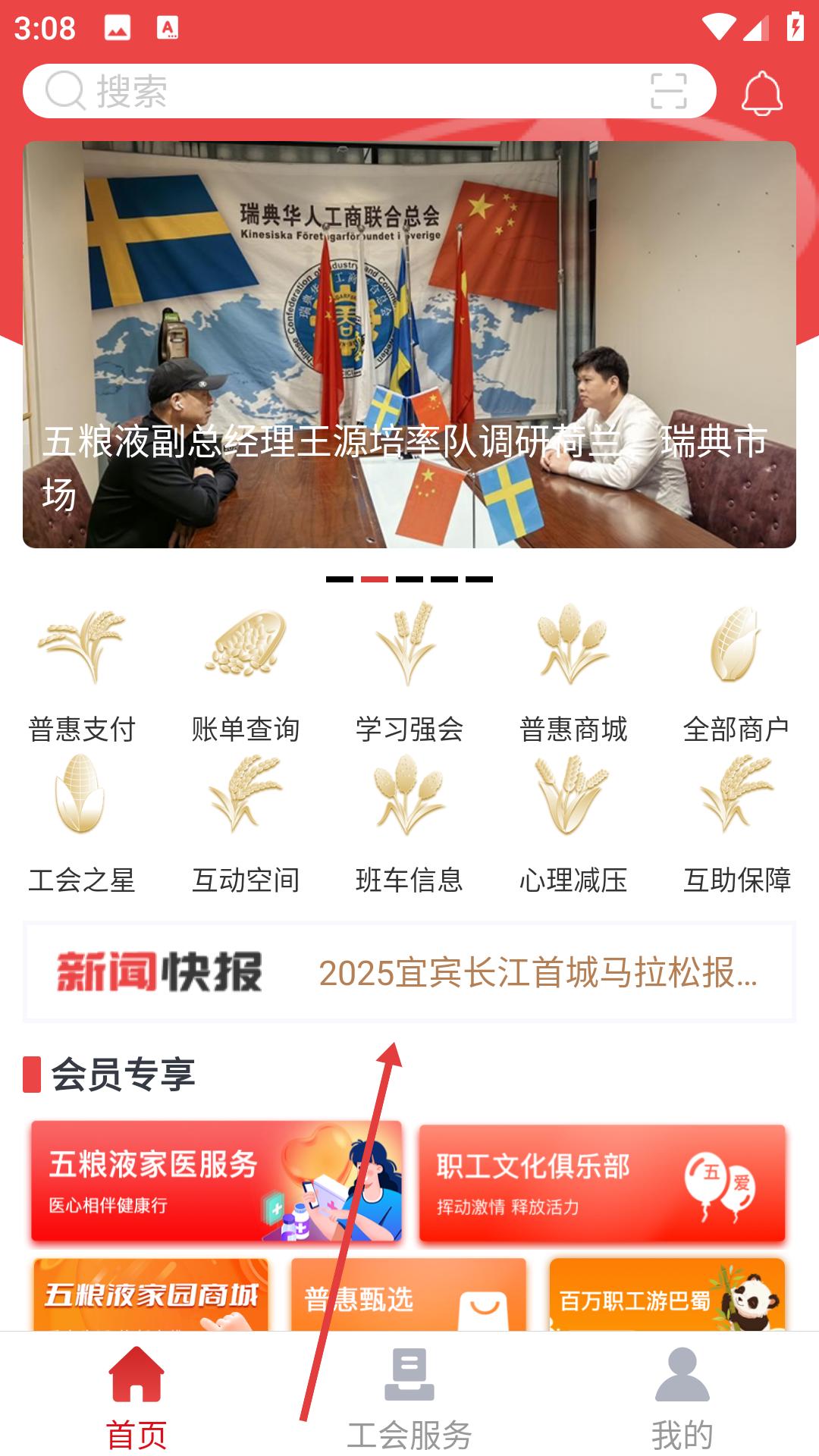
Task: Open the notifications bell
Action: tap(761, 93)
